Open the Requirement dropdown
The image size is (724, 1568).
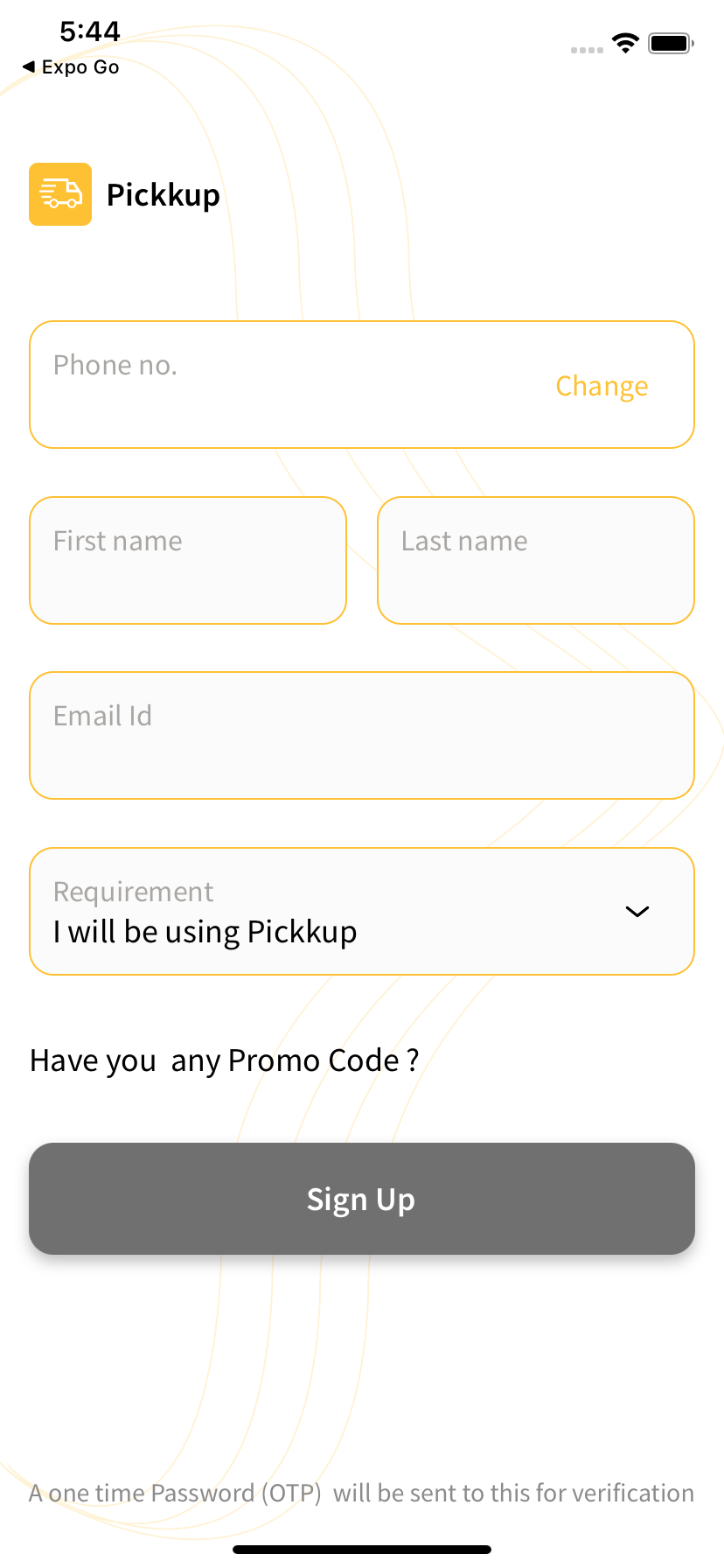pyautogui.click(x=361, y=910)
